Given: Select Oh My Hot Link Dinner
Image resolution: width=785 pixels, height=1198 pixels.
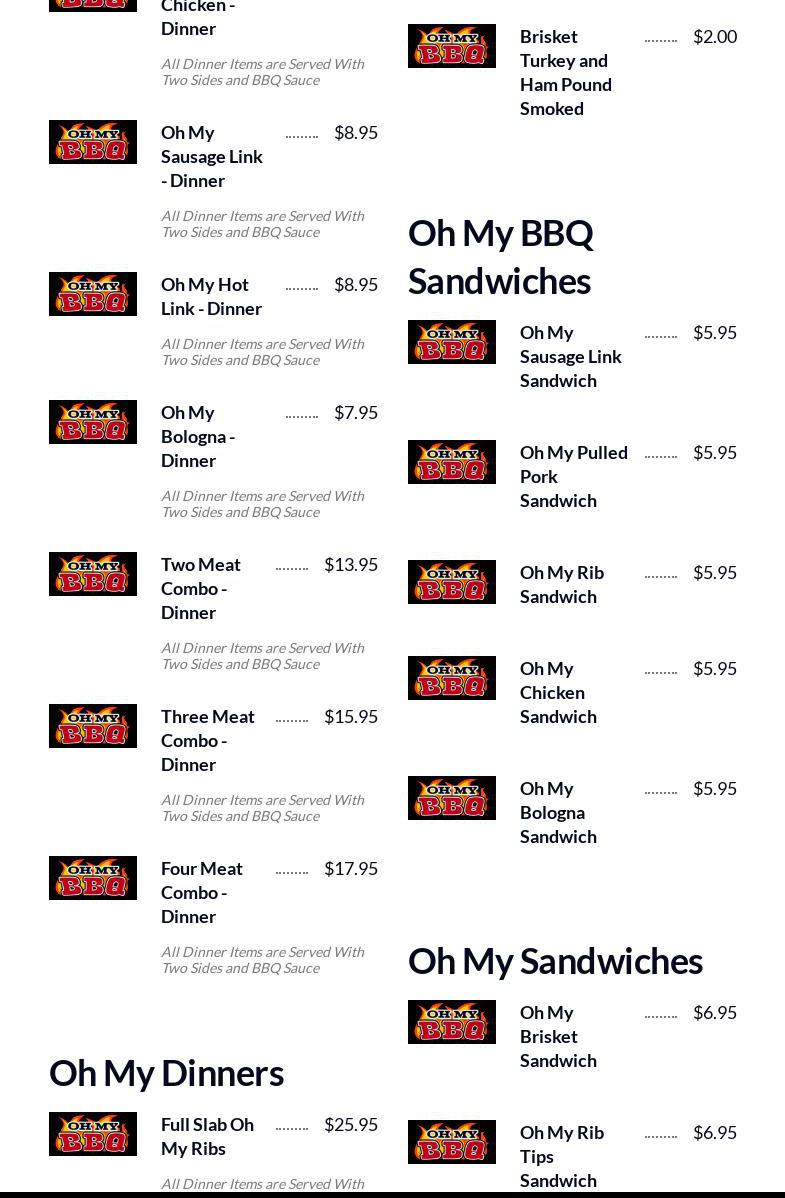Looking at the screenshot, I should click(x=211, y=296).
